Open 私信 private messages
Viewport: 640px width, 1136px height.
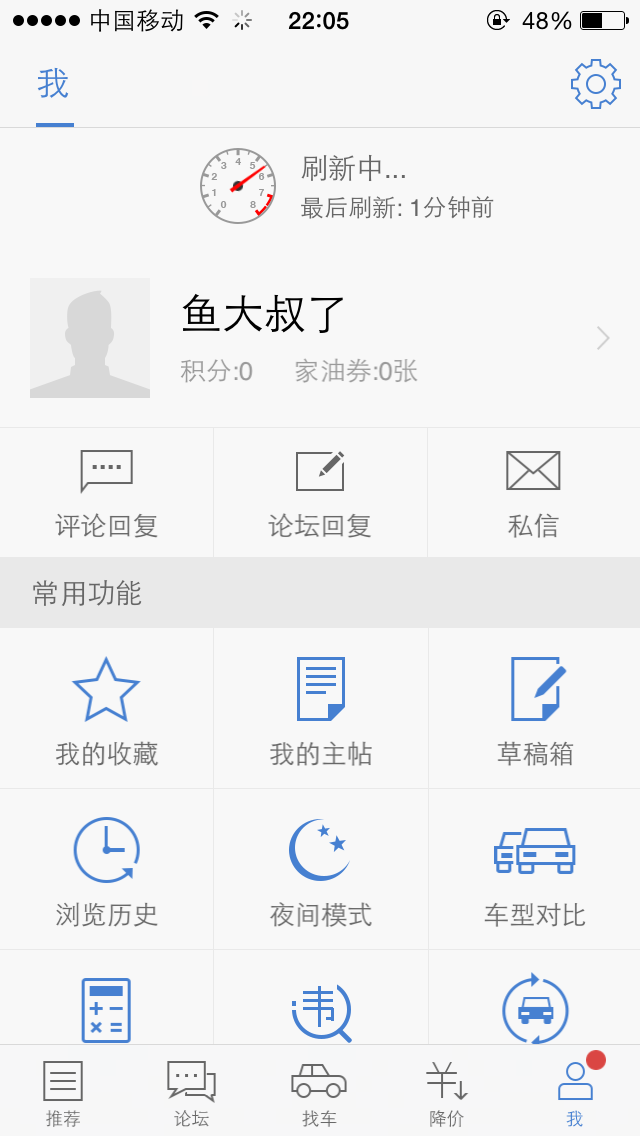pos(533,493)
